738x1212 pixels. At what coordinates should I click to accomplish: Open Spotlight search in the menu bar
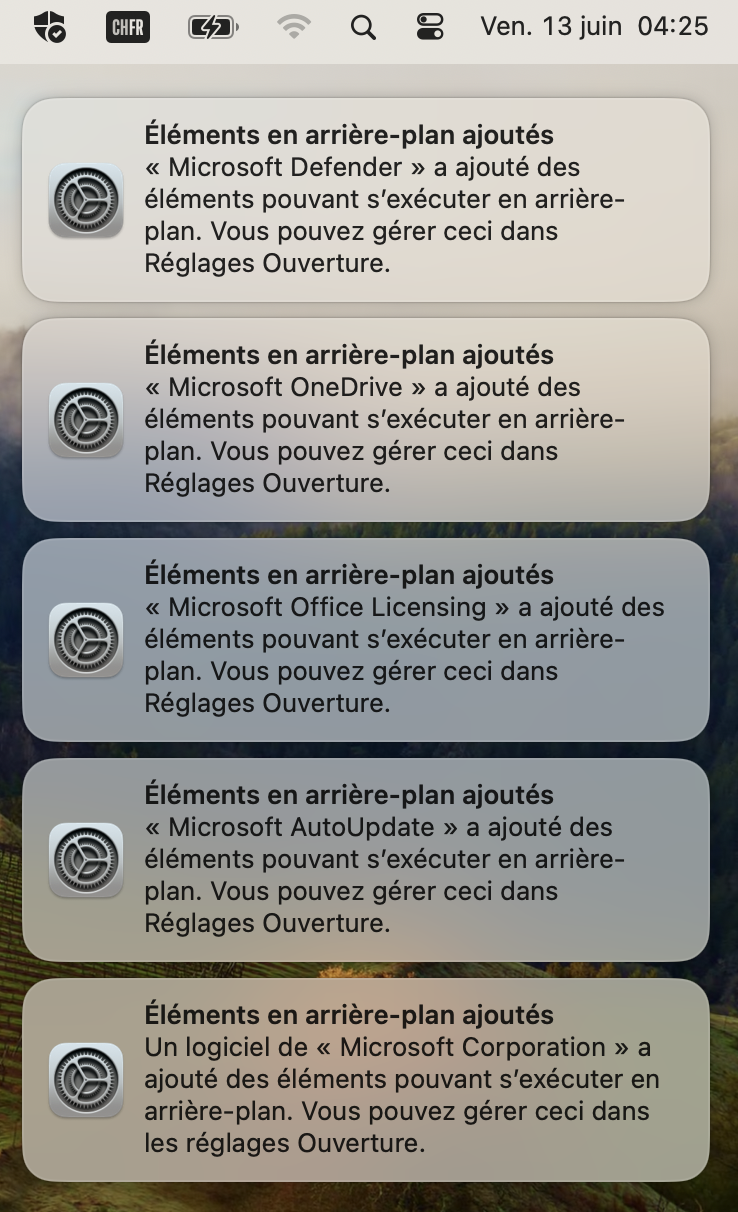(x=363, y=27)
